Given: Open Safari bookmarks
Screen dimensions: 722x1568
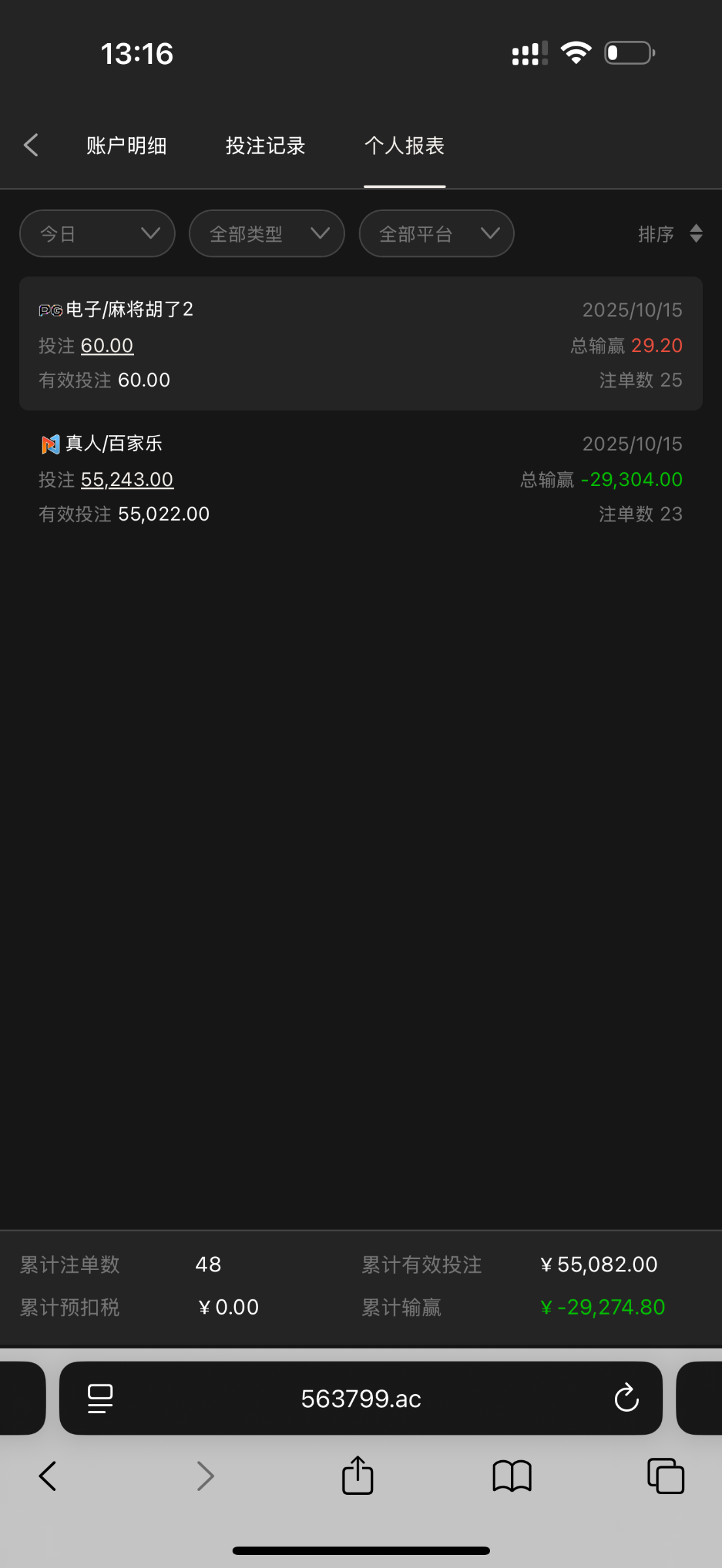Looking at the screenshot, I should (x=512, y=1476).
